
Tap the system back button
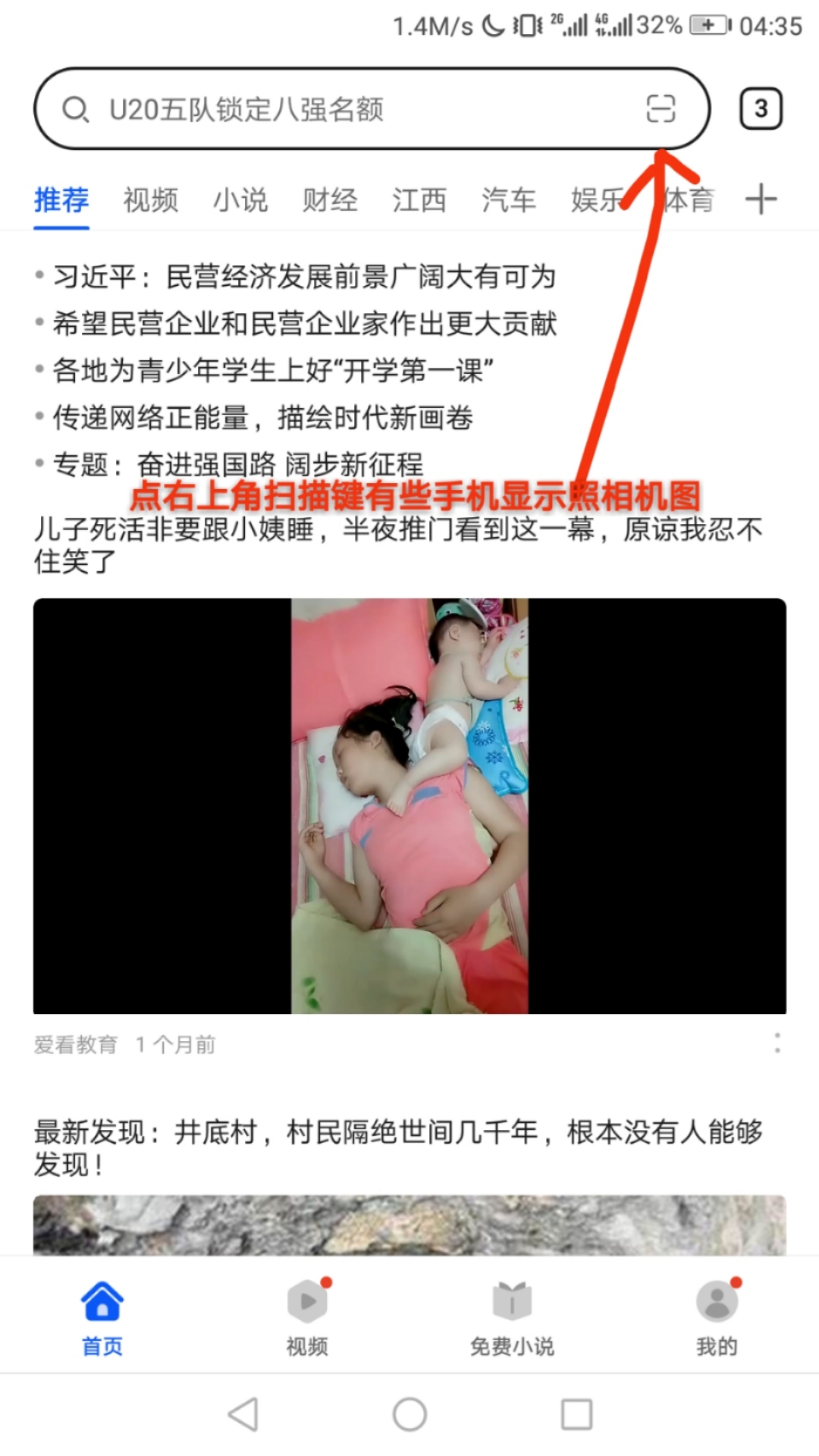click(243, 1414)
